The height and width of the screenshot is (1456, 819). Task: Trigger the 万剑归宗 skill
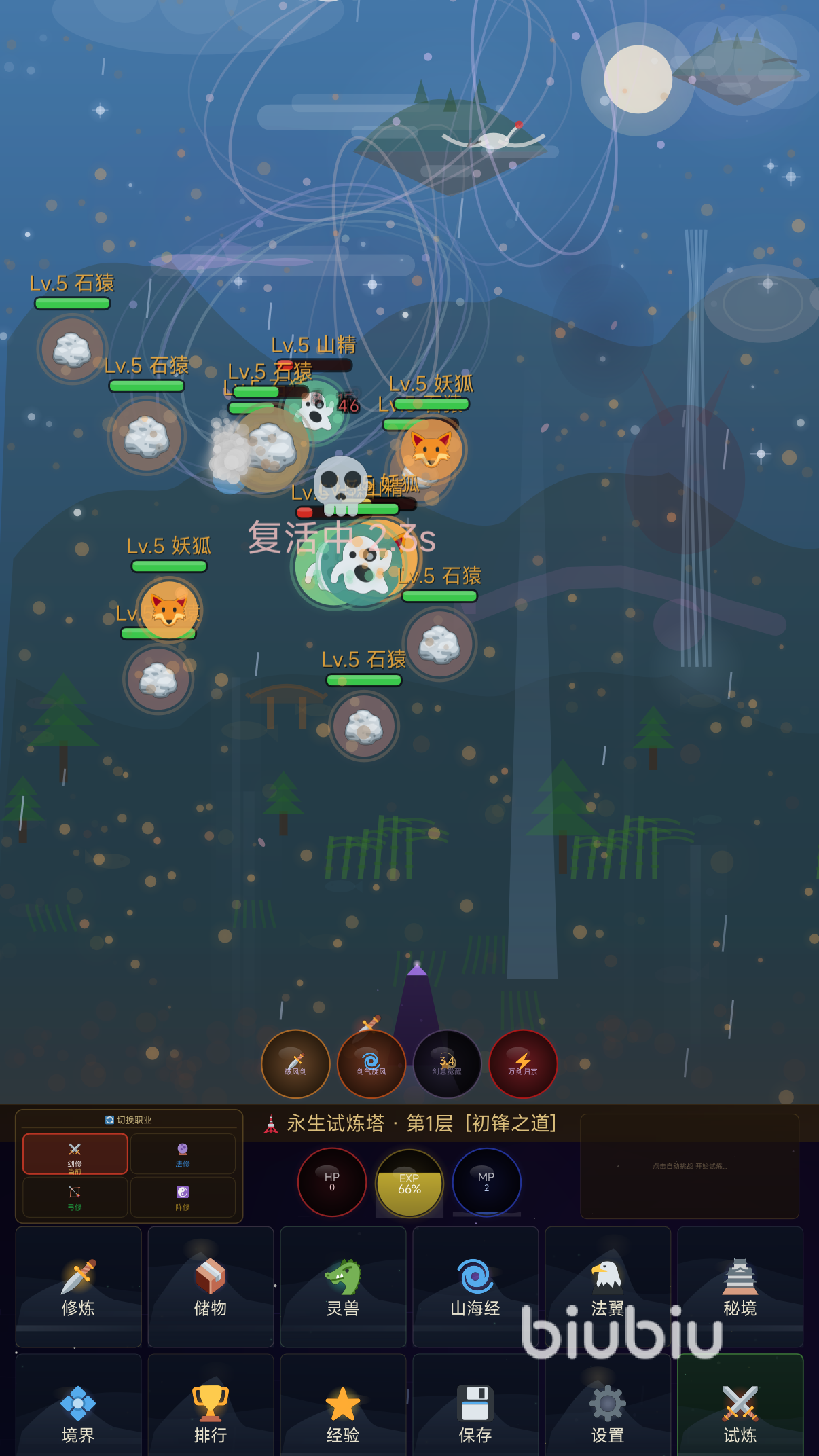tap(523, 1064)
